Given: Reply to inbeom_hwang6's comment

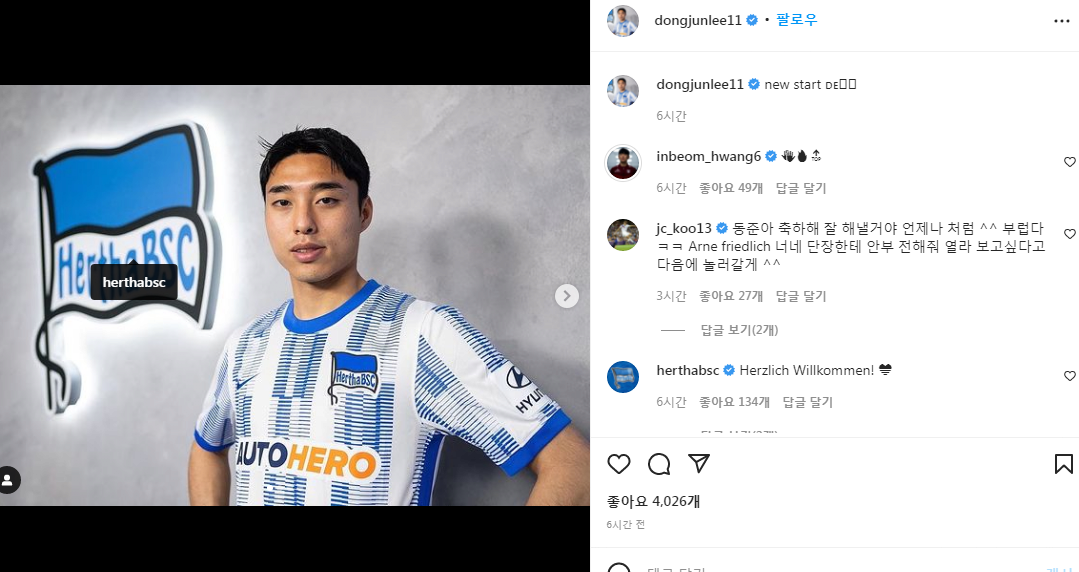Looking at the screenshot, I should [x=801, y=188].
